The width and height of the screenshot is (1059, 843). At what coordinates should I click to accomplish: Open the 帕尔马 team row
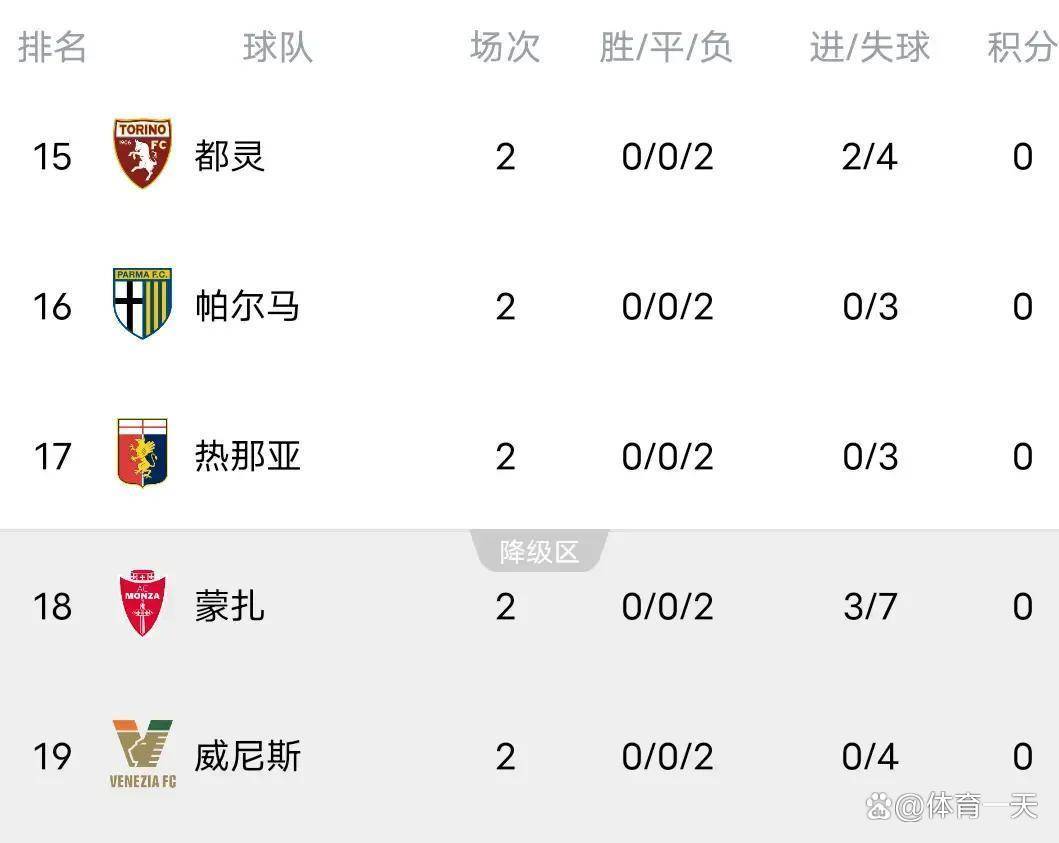pos(530,306)
